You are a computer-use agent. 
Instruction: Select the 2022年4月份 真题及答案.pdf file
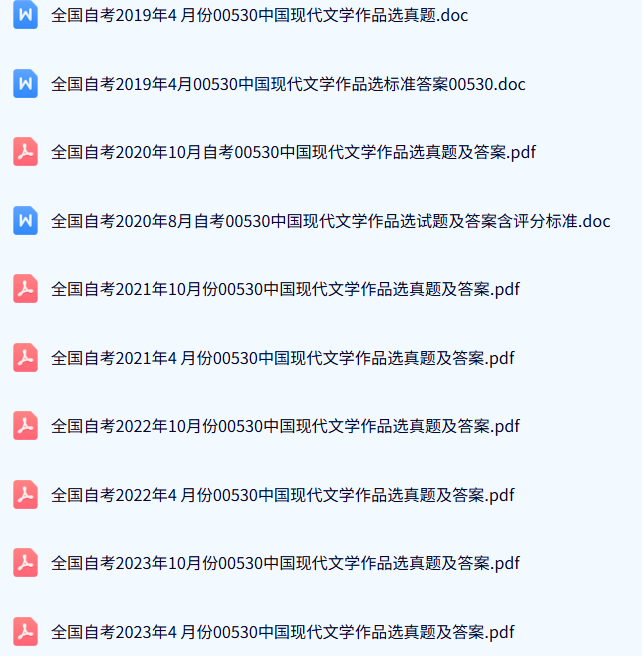coord(282,495)
